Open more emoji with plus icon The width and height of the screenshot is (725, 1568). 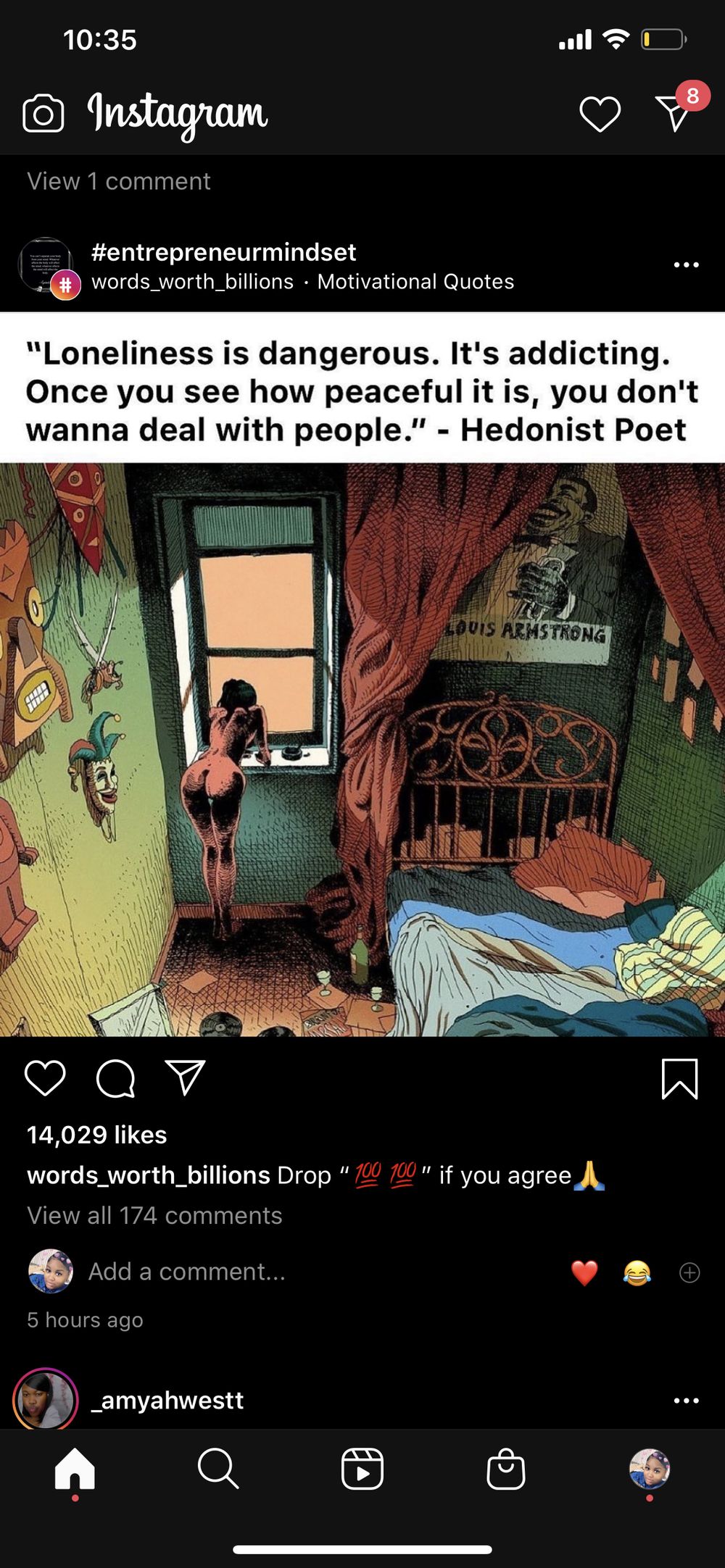(x=689, y=1272)
